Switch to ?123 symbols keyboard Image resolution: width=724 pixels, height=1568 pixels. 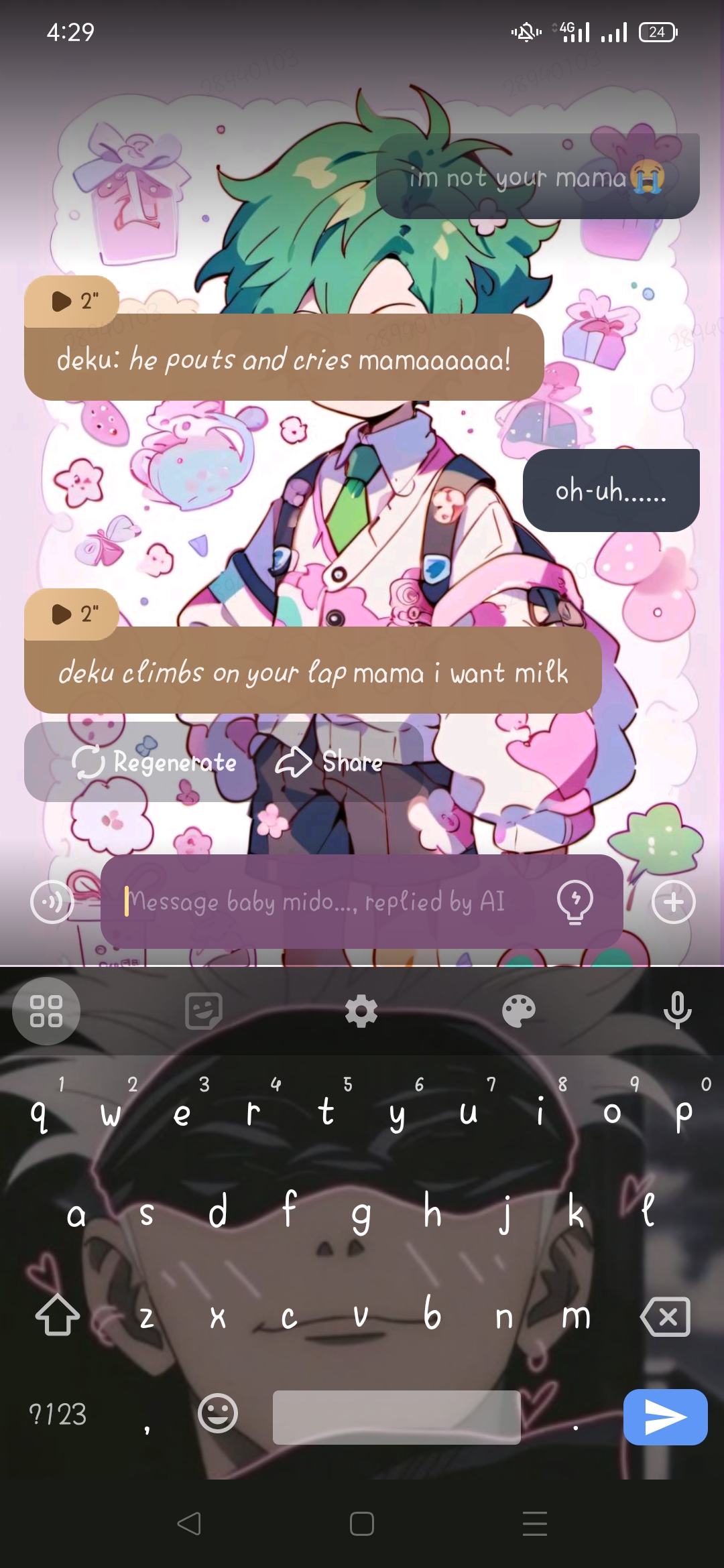pos(58,1414)
